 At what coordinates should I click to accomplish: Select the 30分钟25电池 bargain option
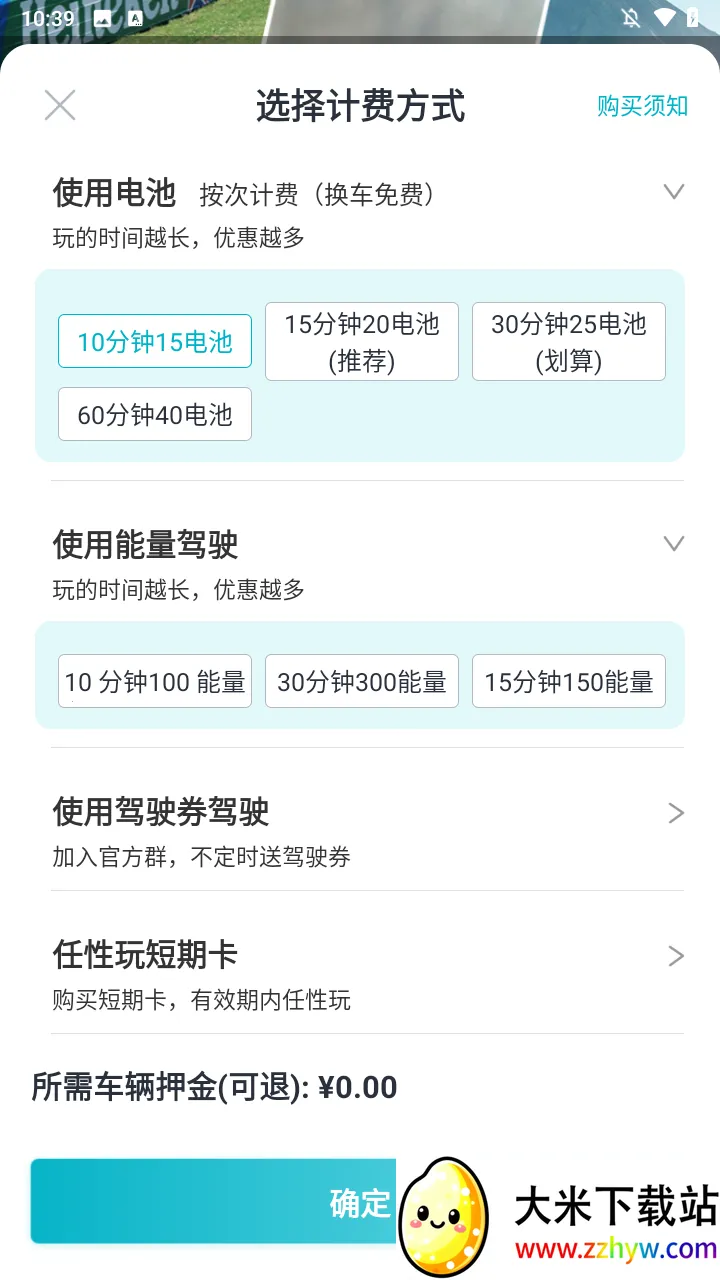(x=568, y=341)
